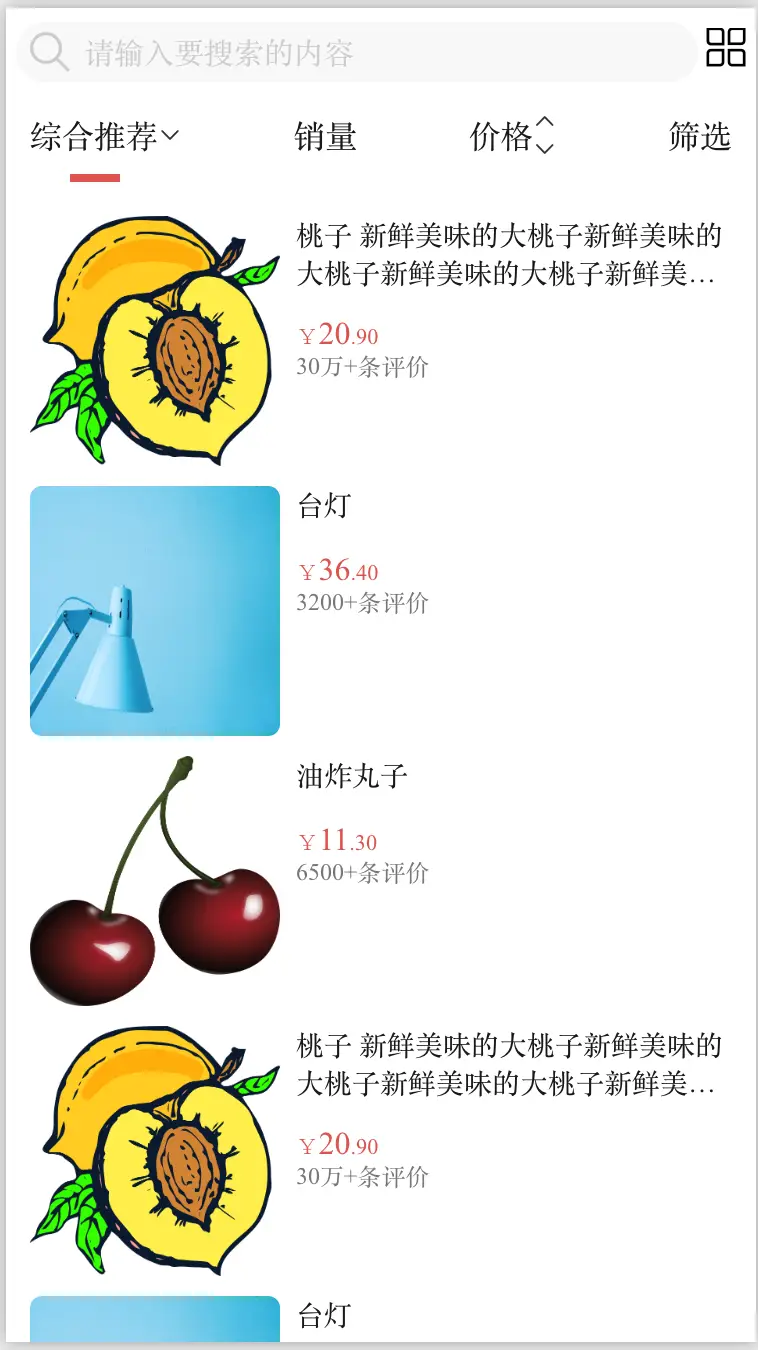Sort products by 价格
This screenshot has height=1350, width=758.
(511, 137)
